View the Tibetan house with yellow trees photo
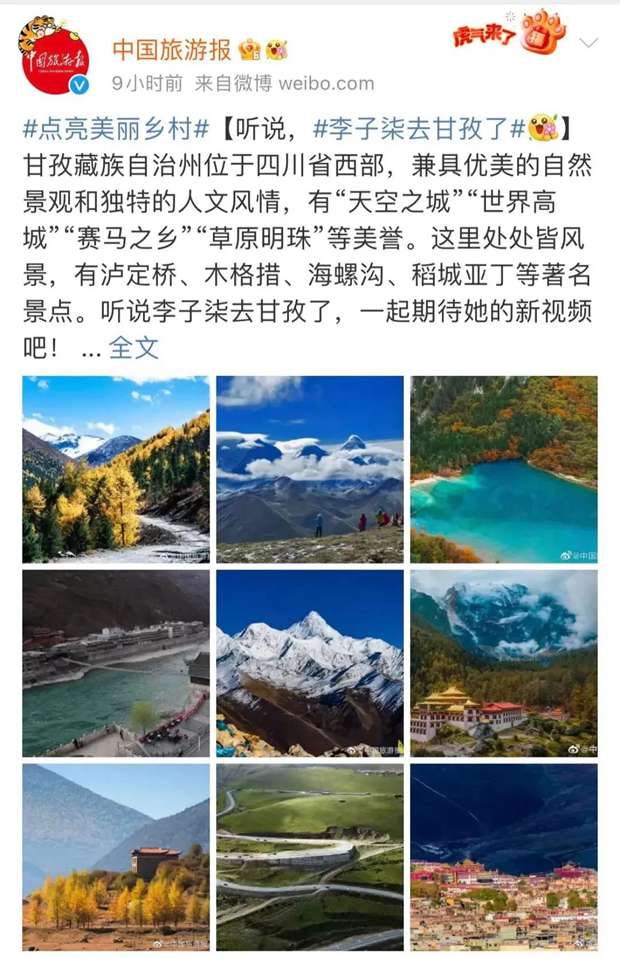Viewport: 620px width, 959px height. pos(116,857)
